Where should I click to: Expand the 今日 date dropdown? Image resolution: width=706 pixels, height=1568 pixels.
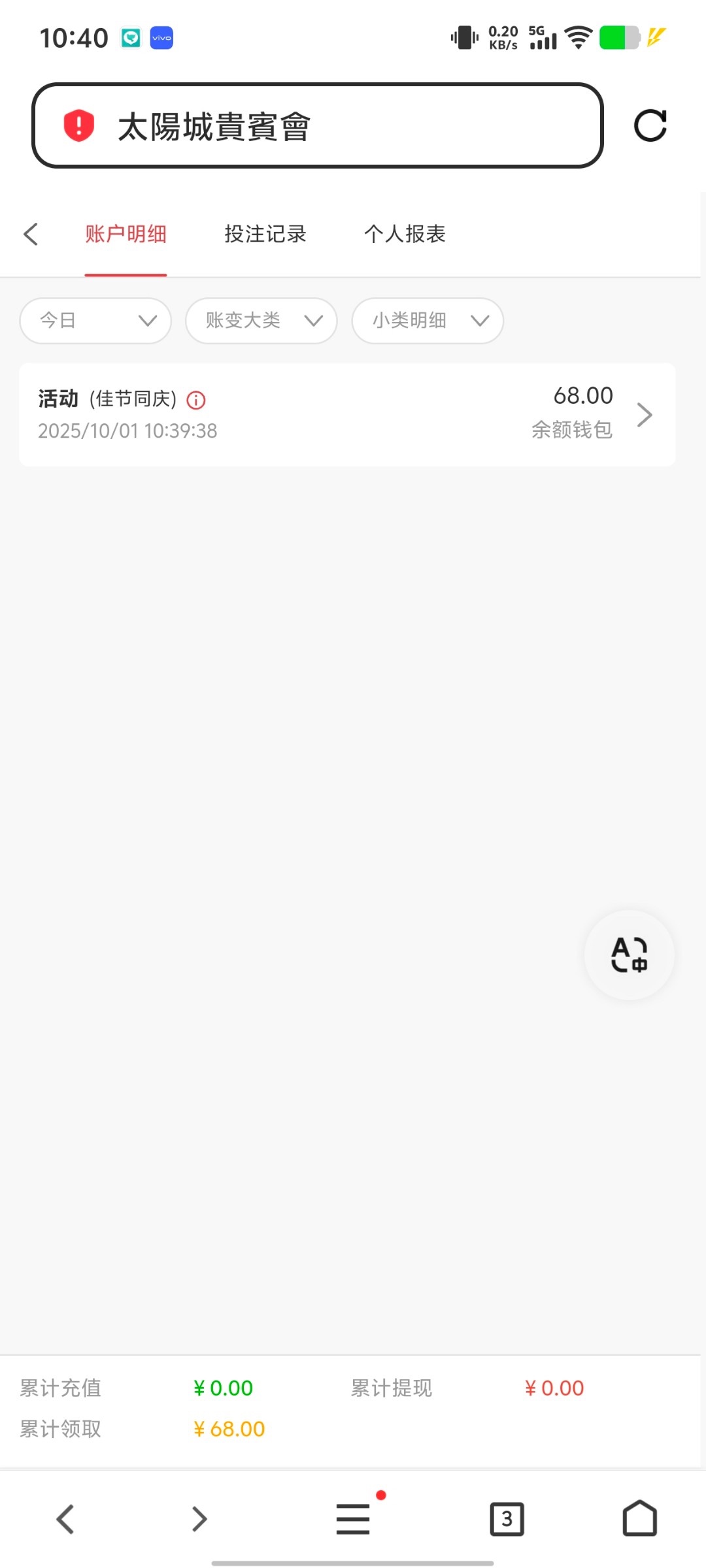[96, 321]
